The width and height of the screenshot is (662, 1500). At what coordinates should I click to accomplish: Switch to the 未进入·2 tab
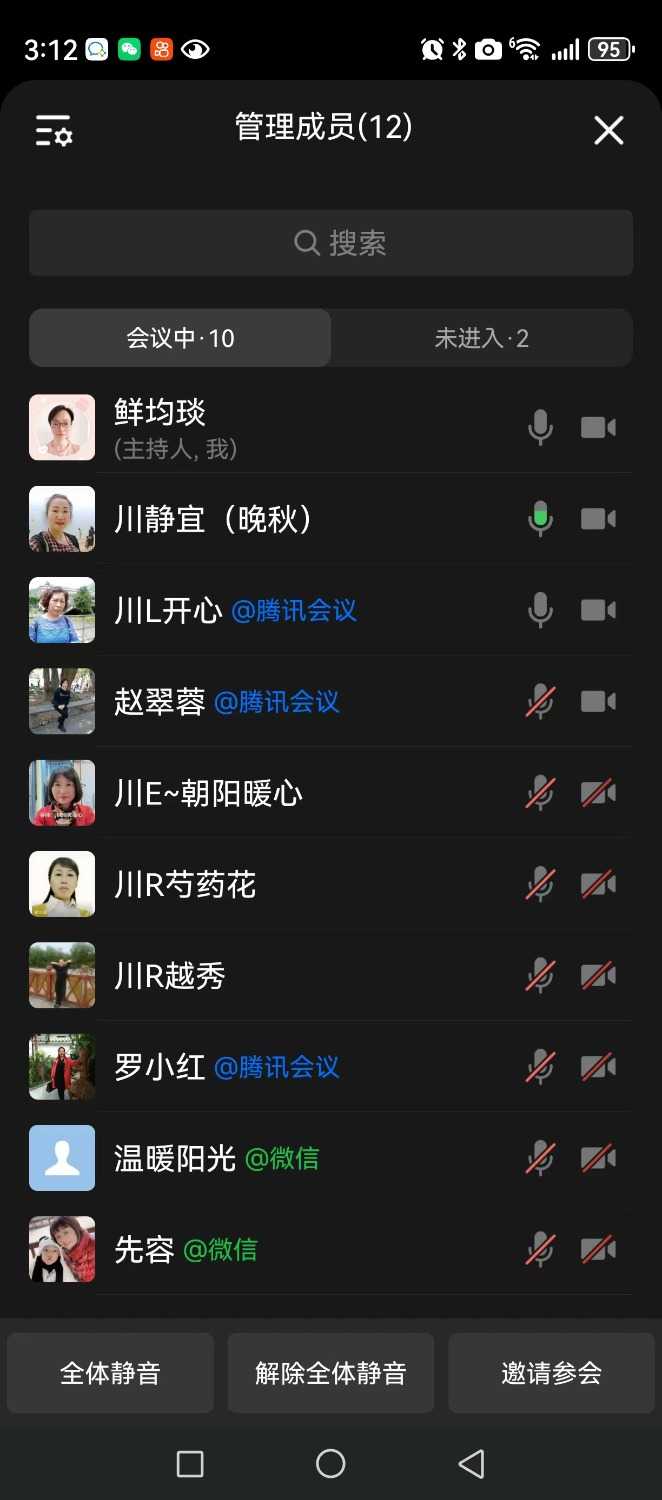click(481, 338)
